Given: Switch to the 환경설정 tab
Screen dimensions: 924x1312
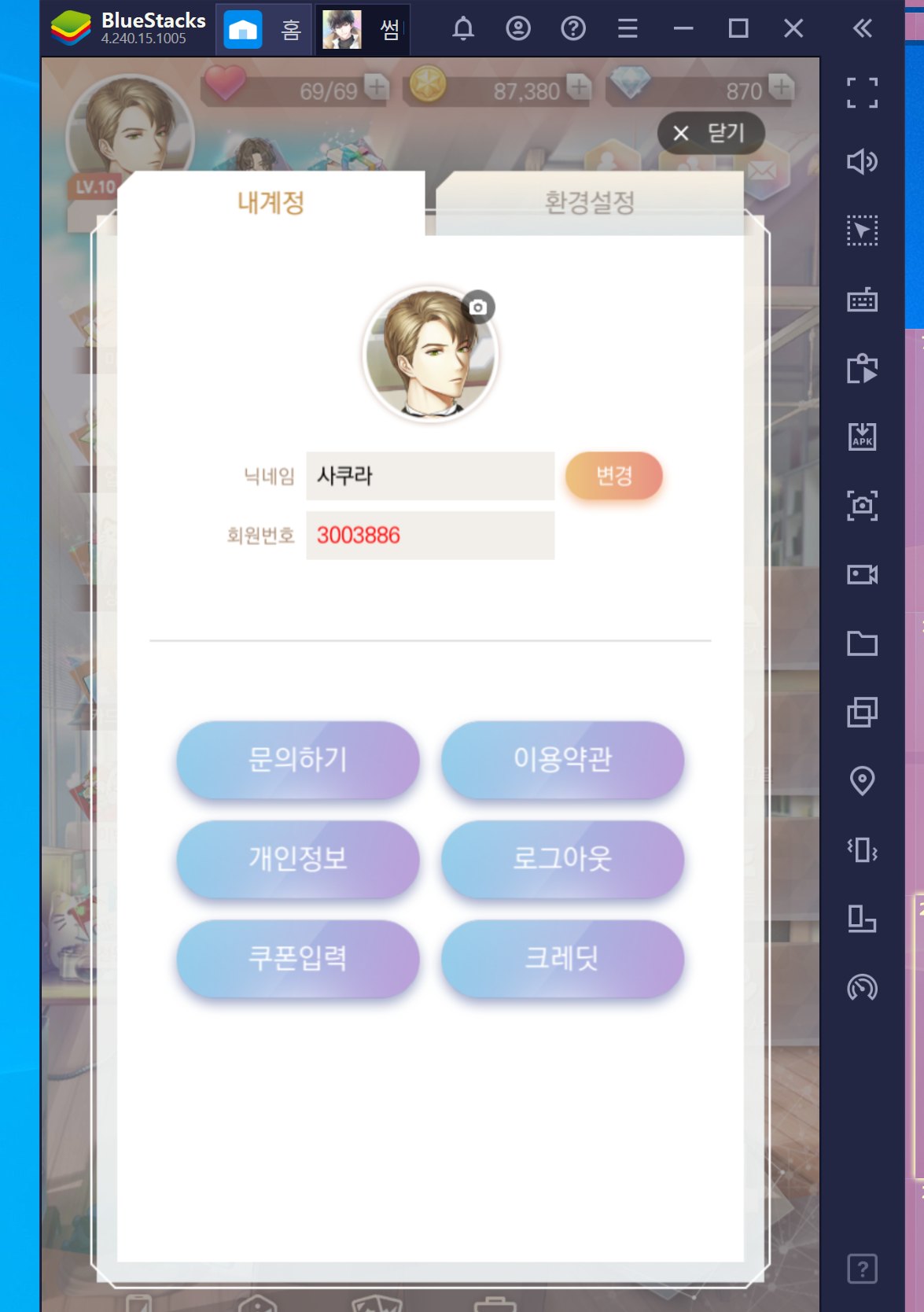Looking at the screenshot, I should pos(589,203).
